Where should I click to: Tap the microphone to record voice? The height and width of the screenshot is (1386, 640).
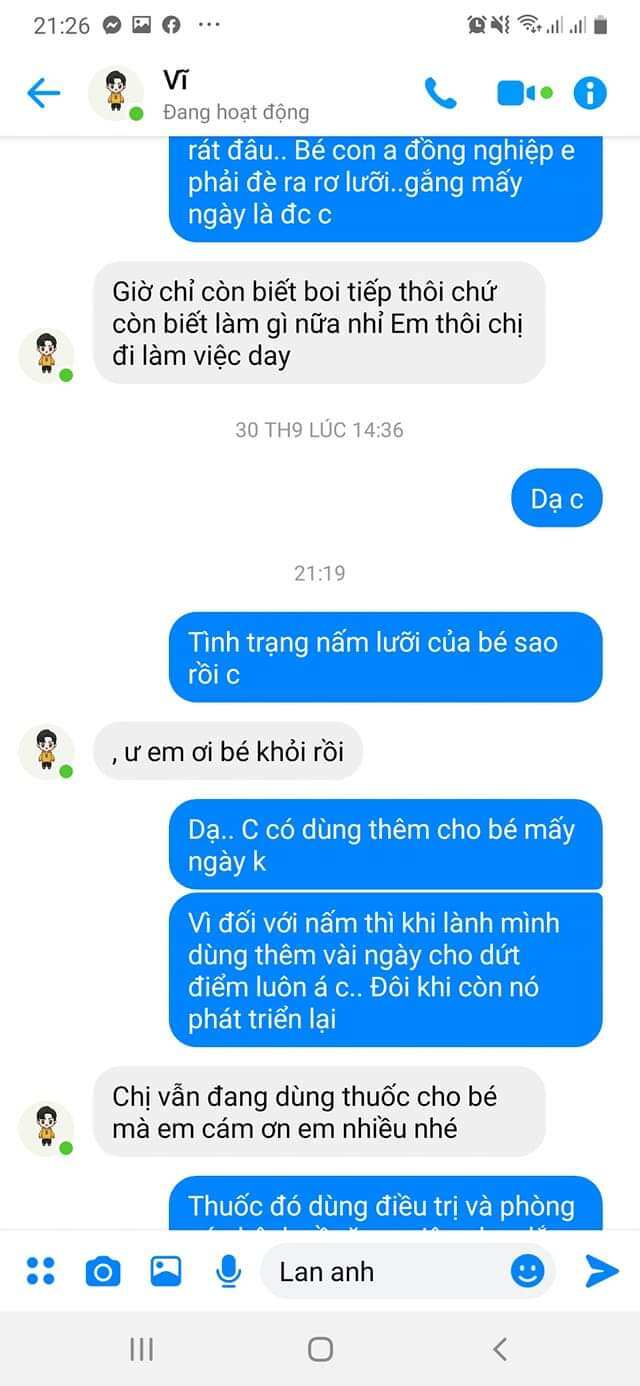[x=229, y=1271]
